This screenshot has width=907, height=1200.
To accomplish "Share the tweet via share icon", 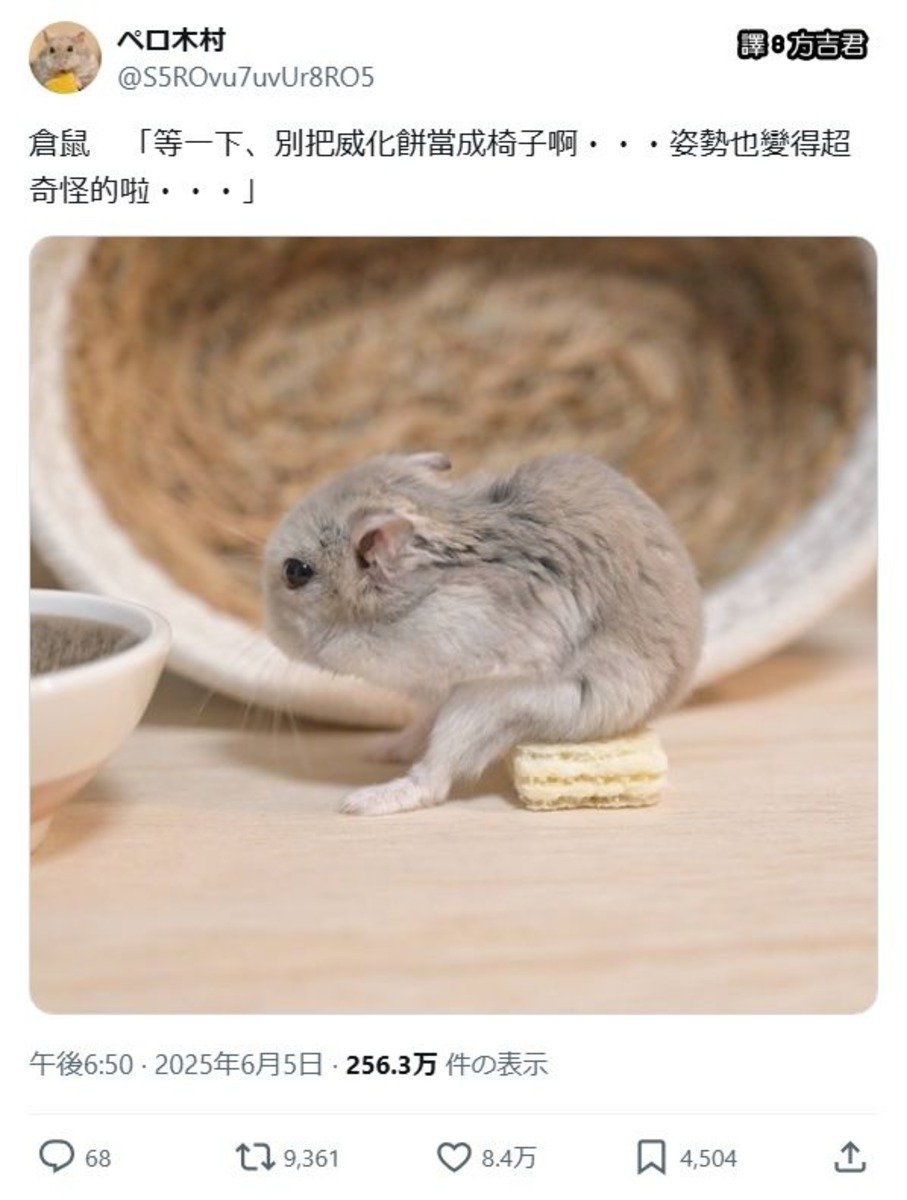I will (x=849, y=1157).
